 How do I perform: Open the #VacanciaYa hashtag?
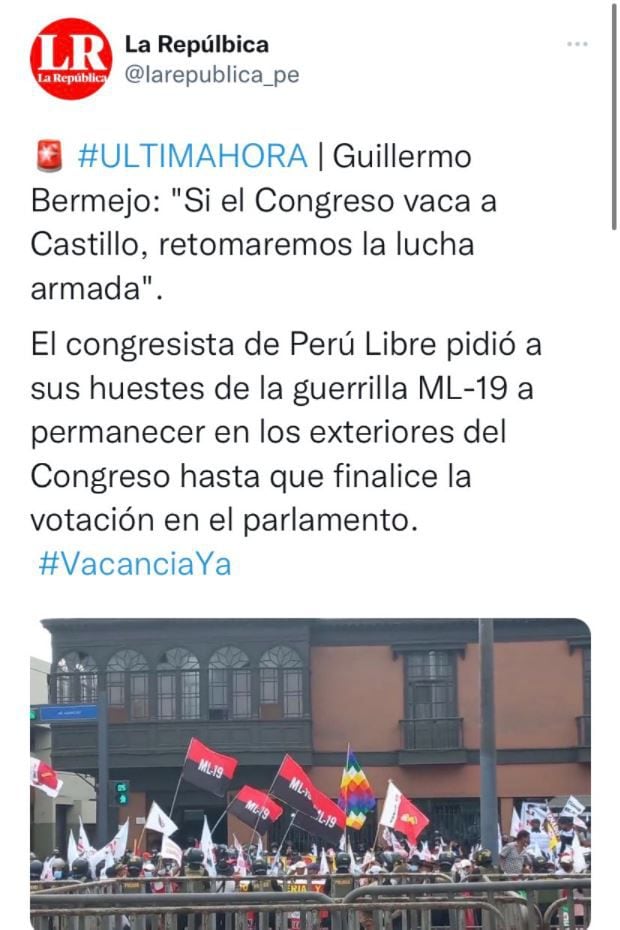pyautogui.click(x=135, y=563)
